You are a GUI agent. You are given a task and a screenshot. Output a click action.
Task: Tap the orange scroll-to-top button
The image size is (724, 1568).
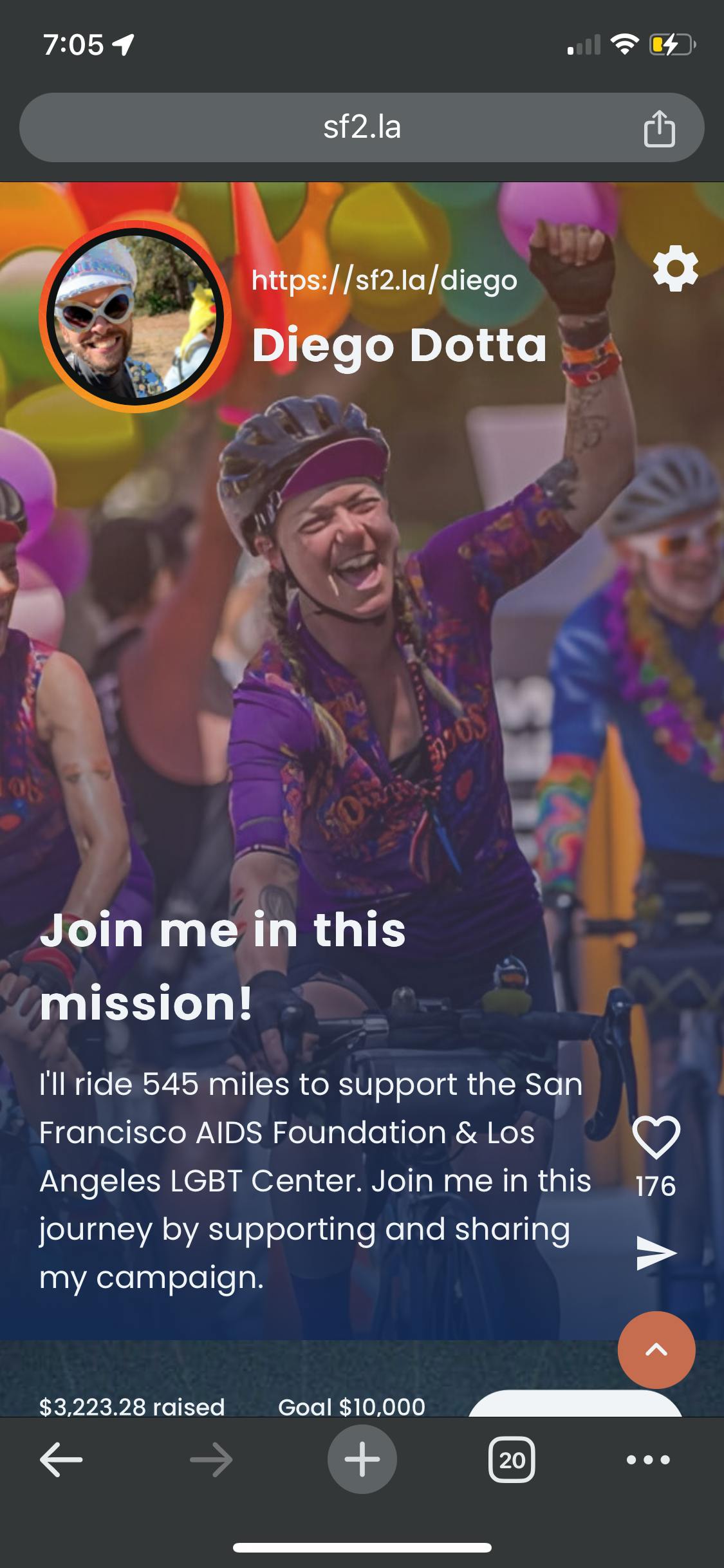click(x=656, y=1349)
